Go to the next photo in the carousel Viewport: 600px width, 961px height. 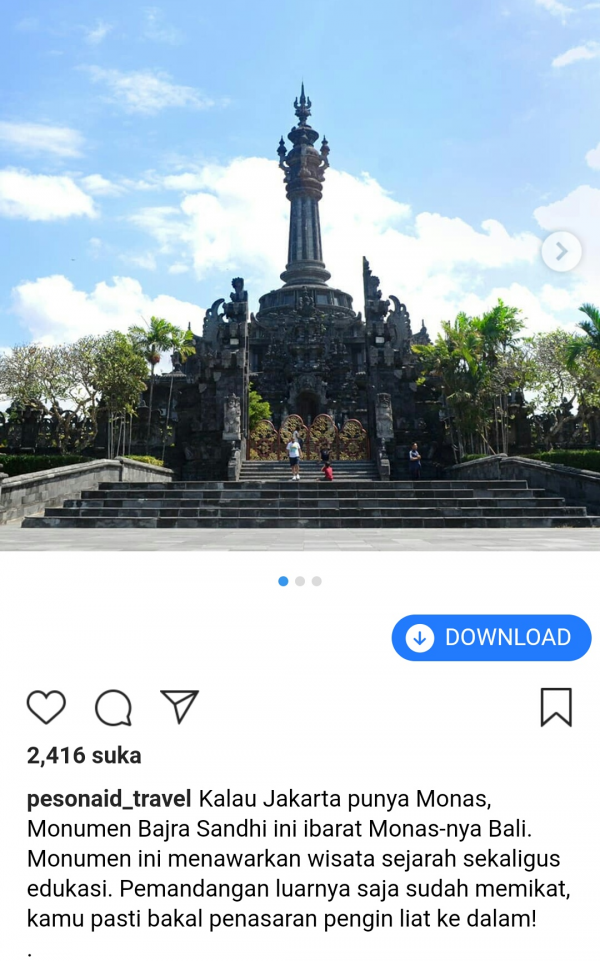tap(561, 251)
